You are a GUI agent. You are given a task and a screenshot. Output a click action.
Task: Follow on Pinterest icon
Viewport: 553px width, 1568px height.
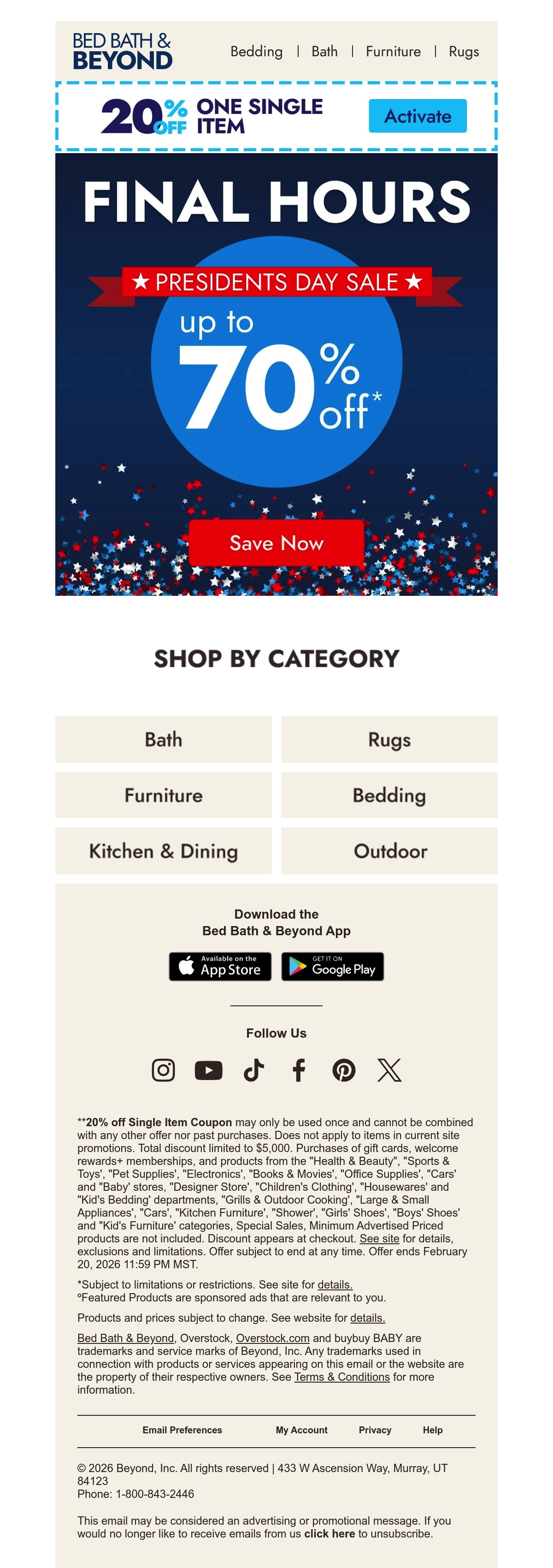pos(344,1069)
